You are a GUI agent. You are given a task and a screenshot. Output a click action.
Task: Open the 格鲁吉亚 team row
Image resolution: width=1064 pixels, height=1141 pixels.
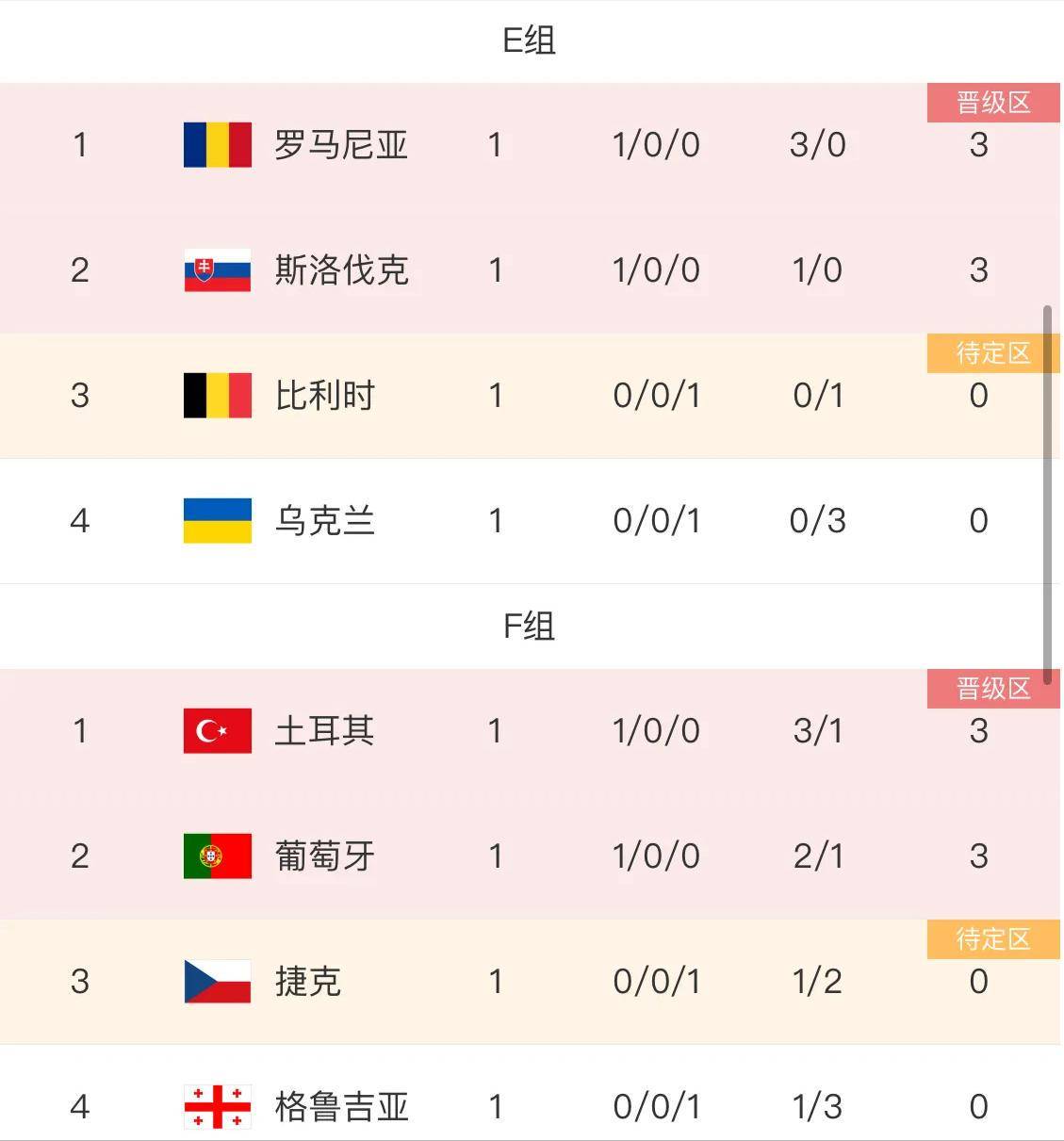341,1106
